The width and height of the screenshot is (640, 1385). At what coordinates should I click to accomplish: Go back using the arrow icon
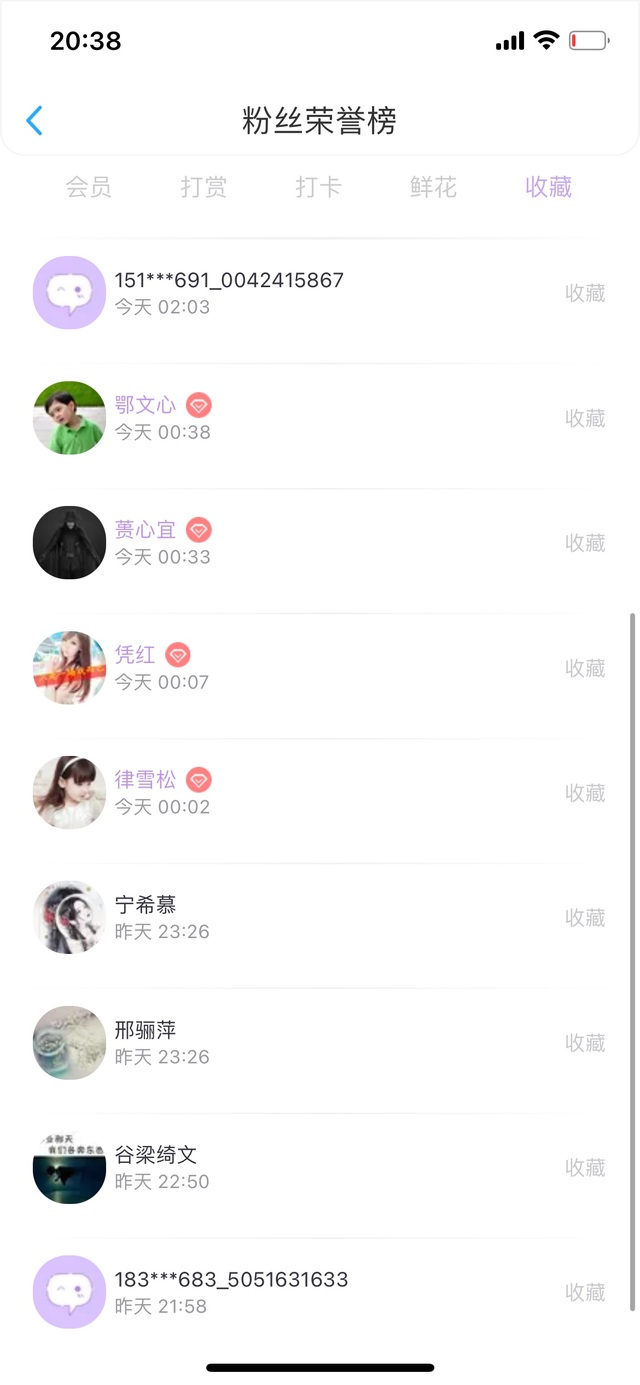[x=34, y=121]
